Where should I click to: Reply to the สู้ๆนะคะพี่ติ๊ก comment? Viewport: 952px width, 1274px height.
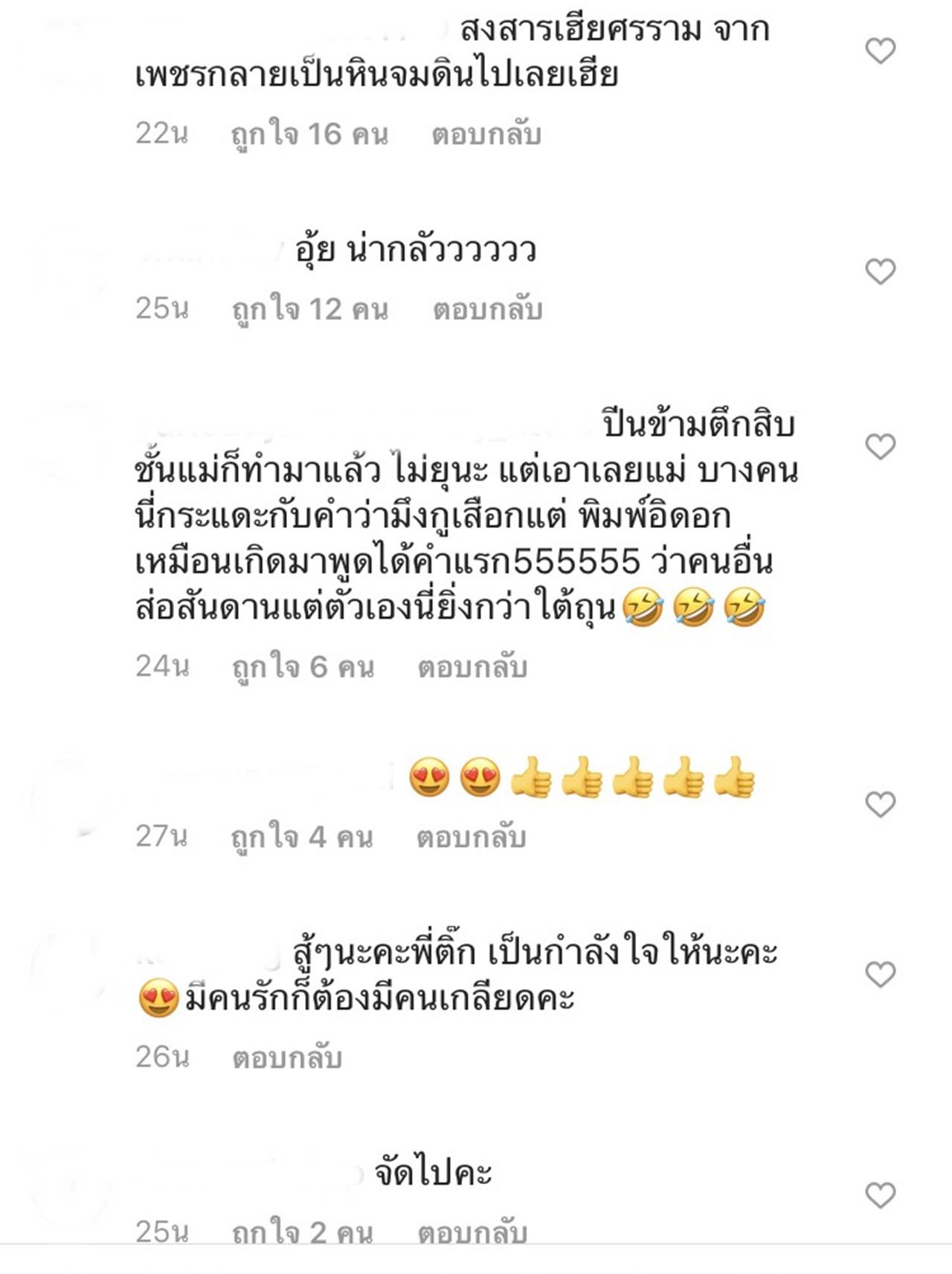tap(287, 1058)
